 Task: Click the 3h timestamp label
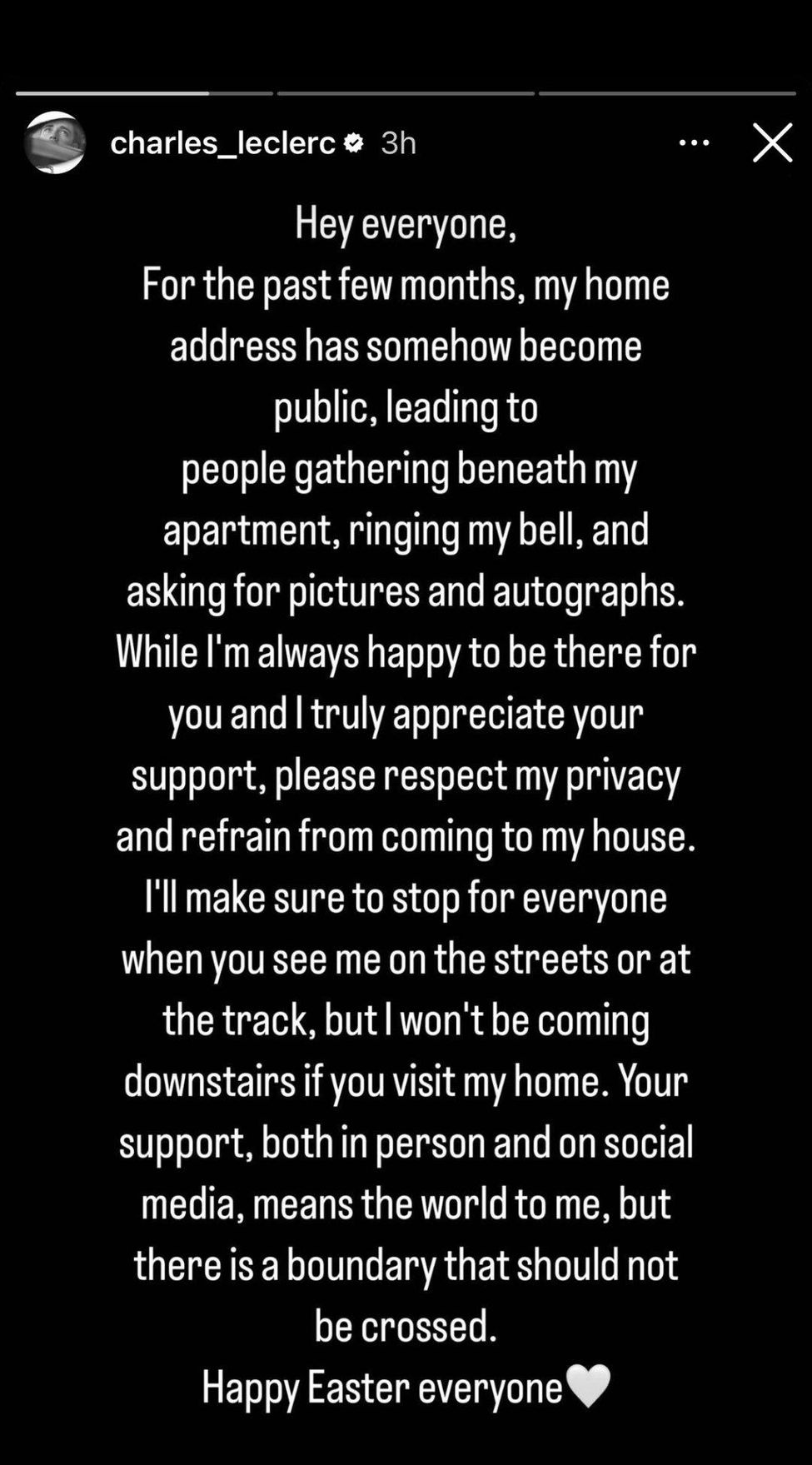(x=397, y=142)
